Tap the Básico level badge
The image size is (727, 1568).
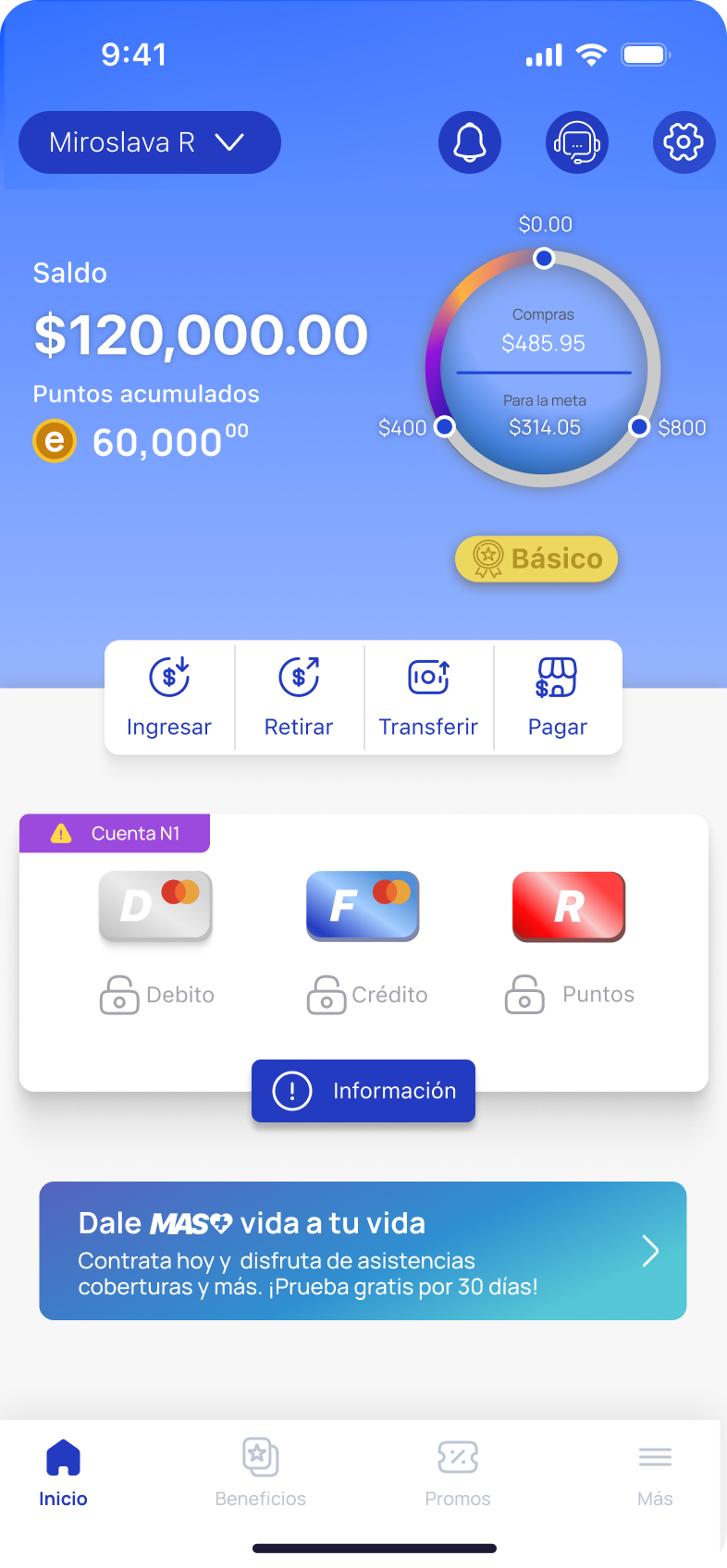point(536,559)
